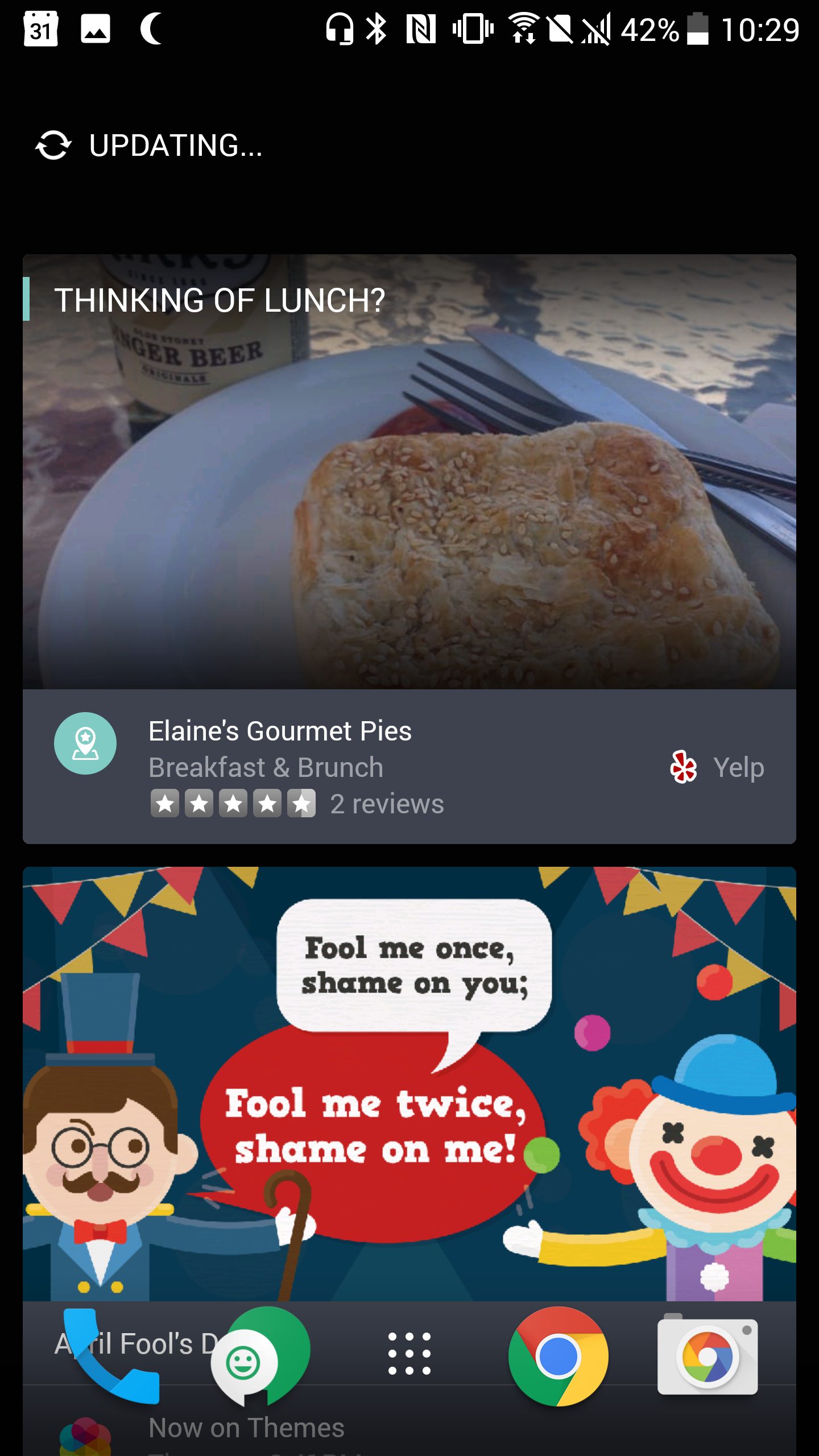Open the Thinking of Lunch card
This screenshot has width=819, height=1456.
pos(409,471)
